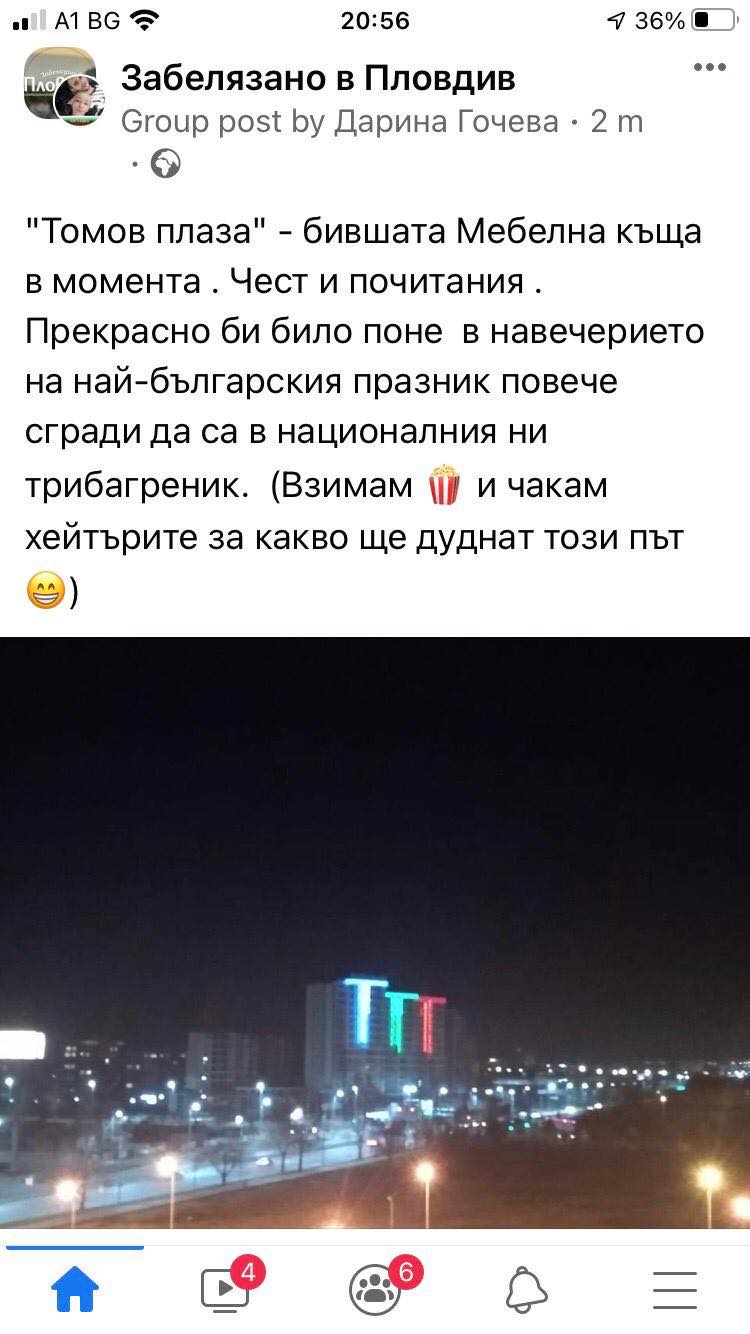The width and height of the screenshot is (750, 1334).
Task: Open the Забелязано в Пловдив group page
Action: (318, 78)
